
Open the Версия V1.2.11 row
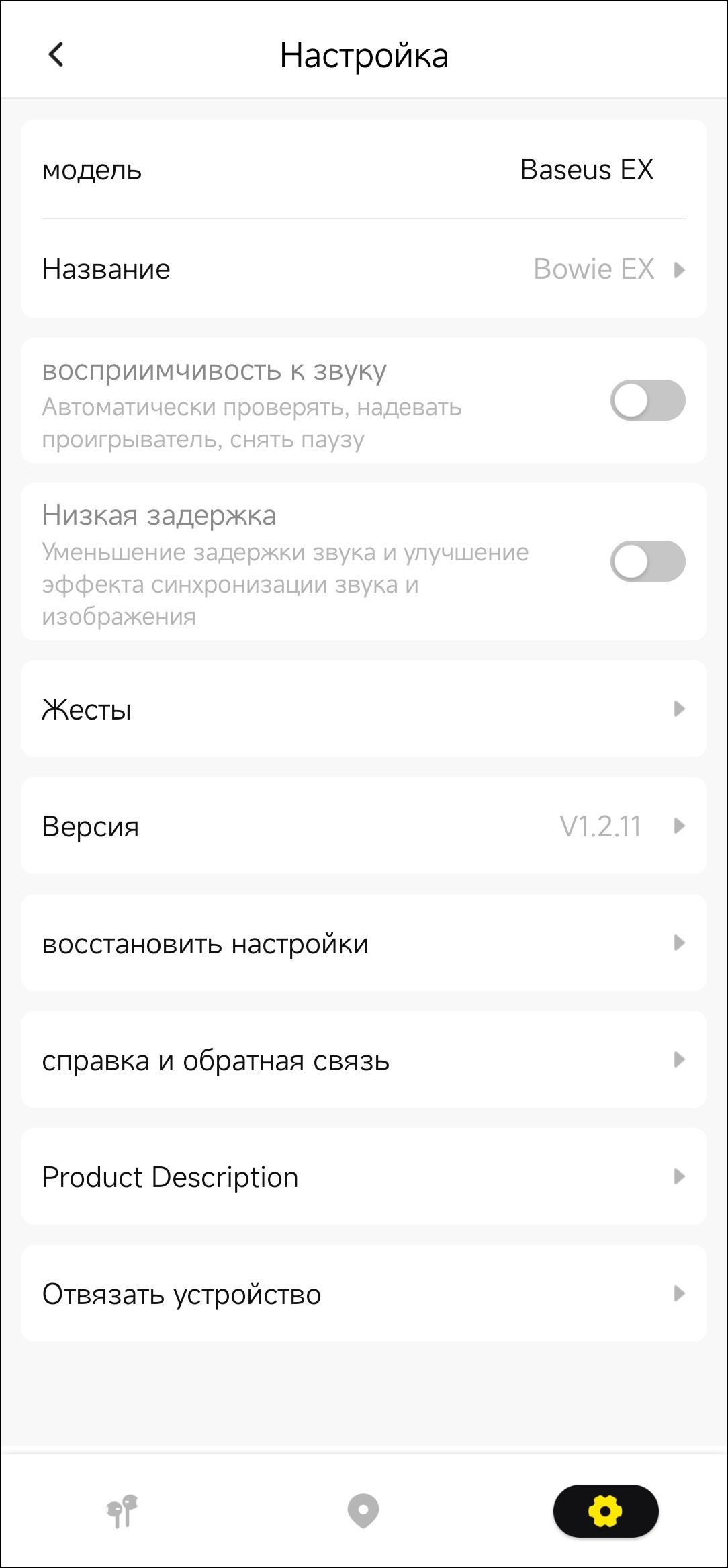[x=363, y=826]
